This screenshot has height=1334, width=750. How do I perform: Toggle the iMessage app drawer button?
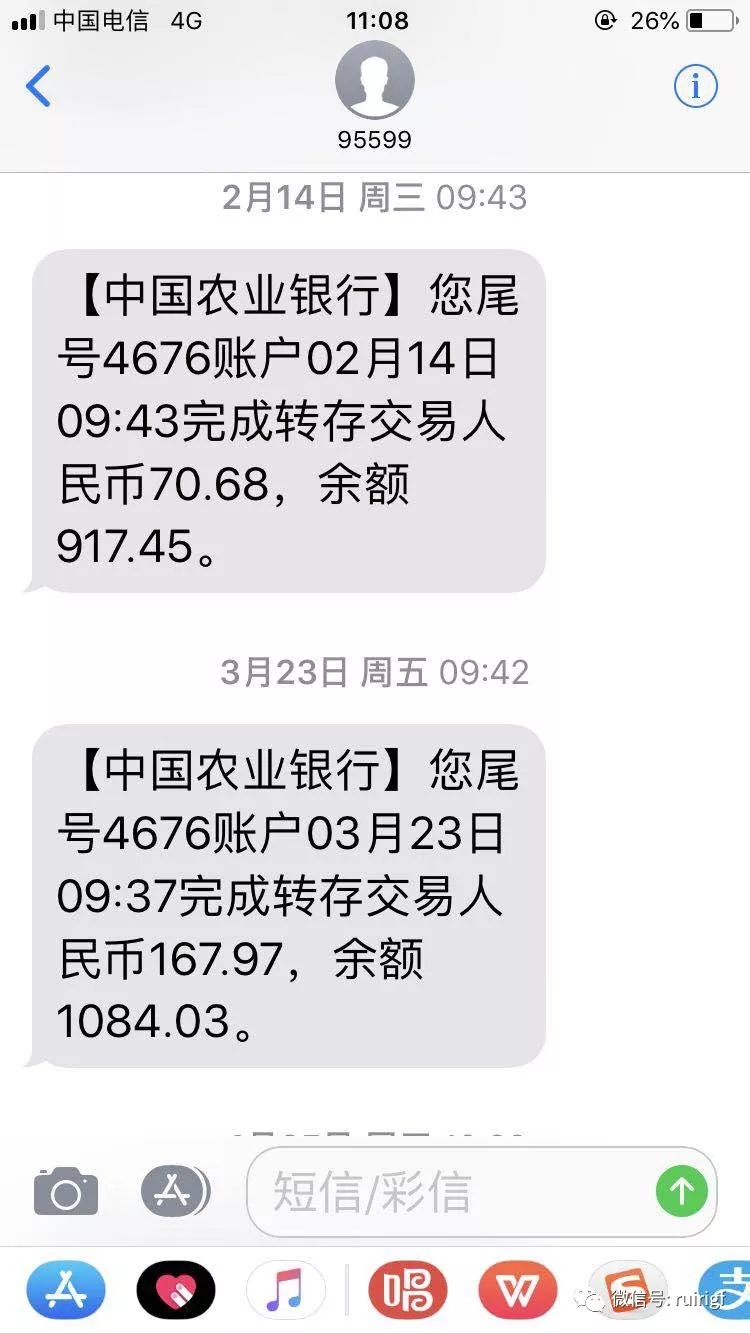coord(175,1191)
